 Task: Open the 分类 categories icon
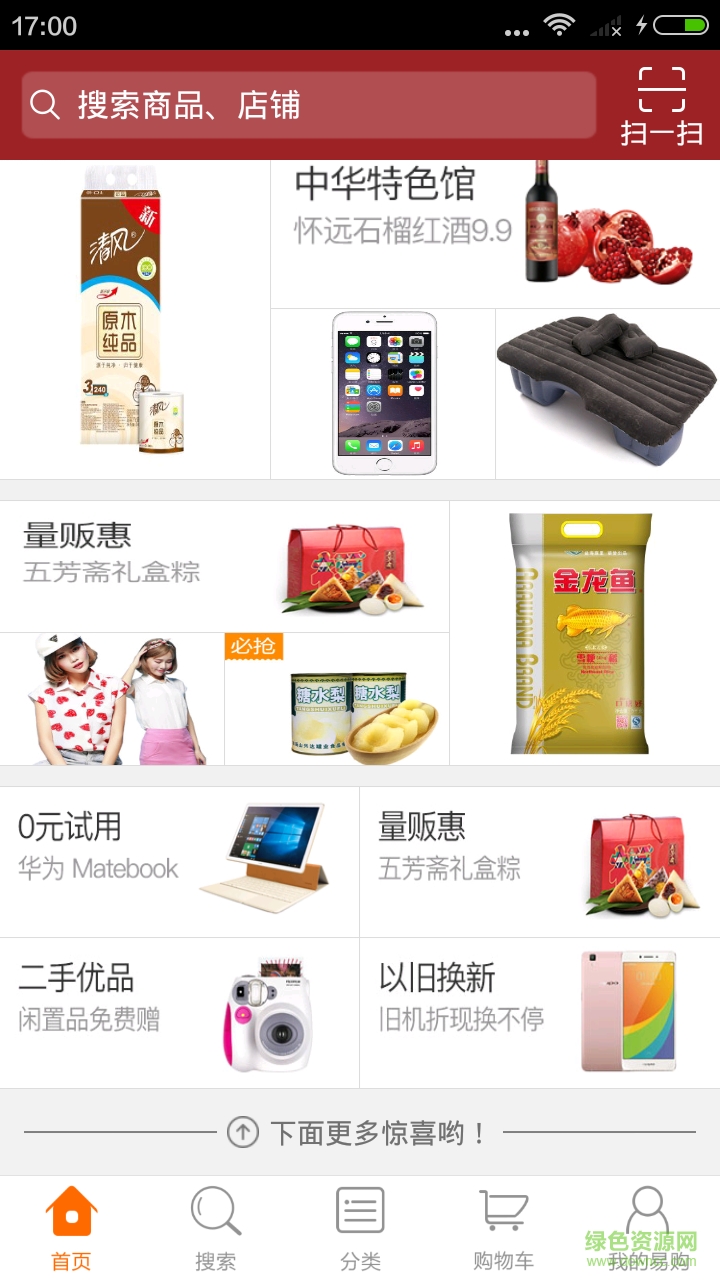(x=360, y=1208)
